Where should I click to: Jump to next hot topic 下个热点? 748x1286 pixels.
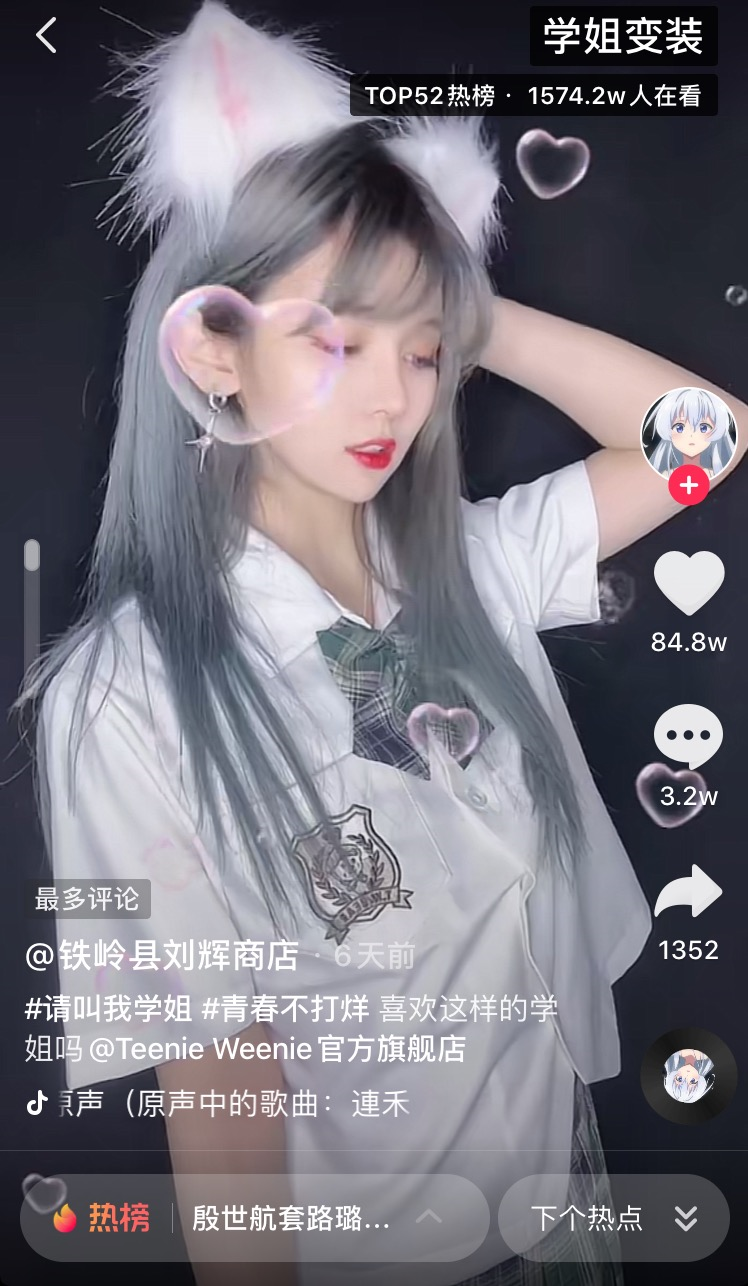click(x=613, y=1217)
